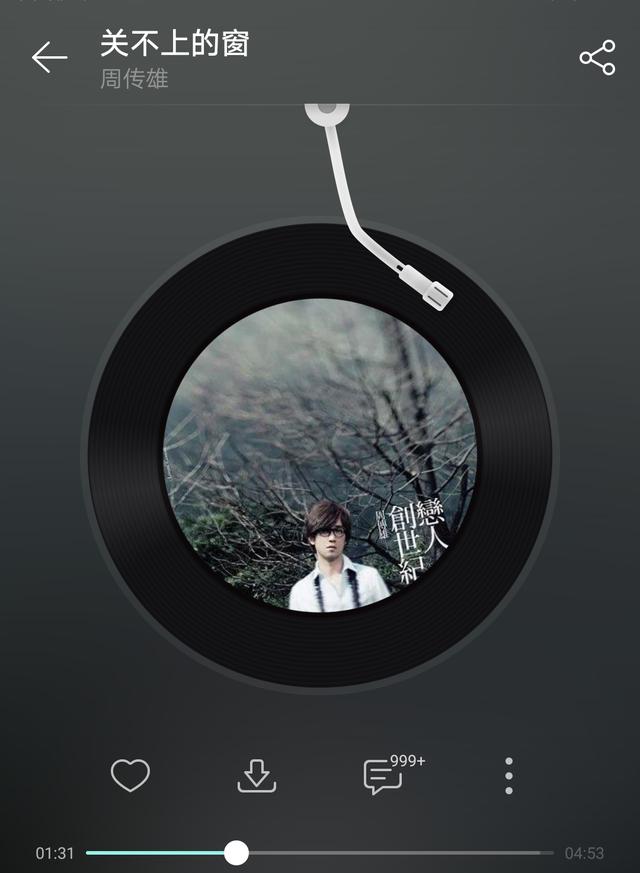Screen dimensions: 640x873
Task: Like this song with the heart
Action: point(130,776)
